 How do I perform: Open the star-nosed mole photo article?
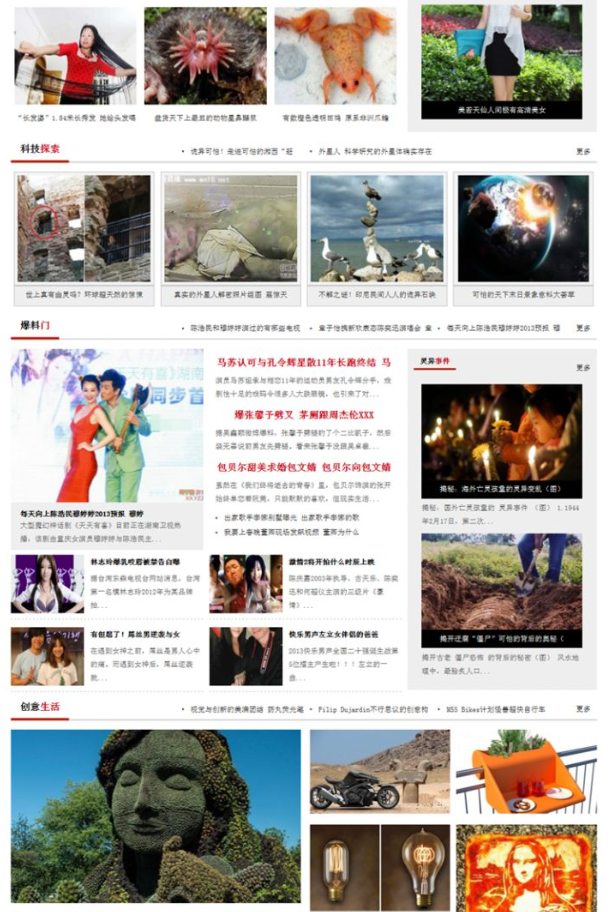click(x=205, y=57)
